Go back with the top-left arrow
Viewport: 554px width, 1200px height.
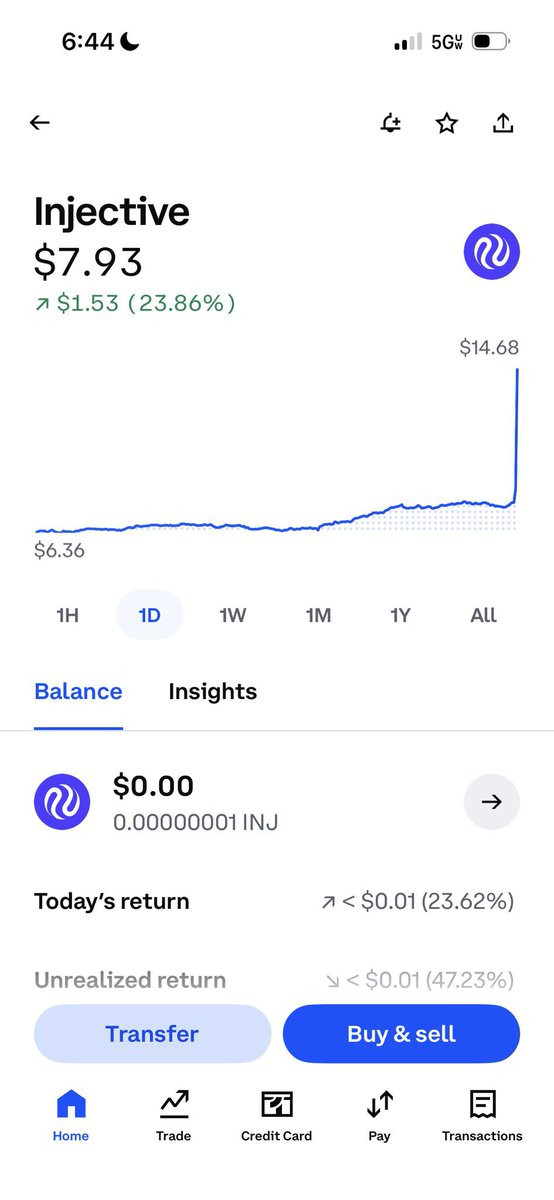coord(39,123)
